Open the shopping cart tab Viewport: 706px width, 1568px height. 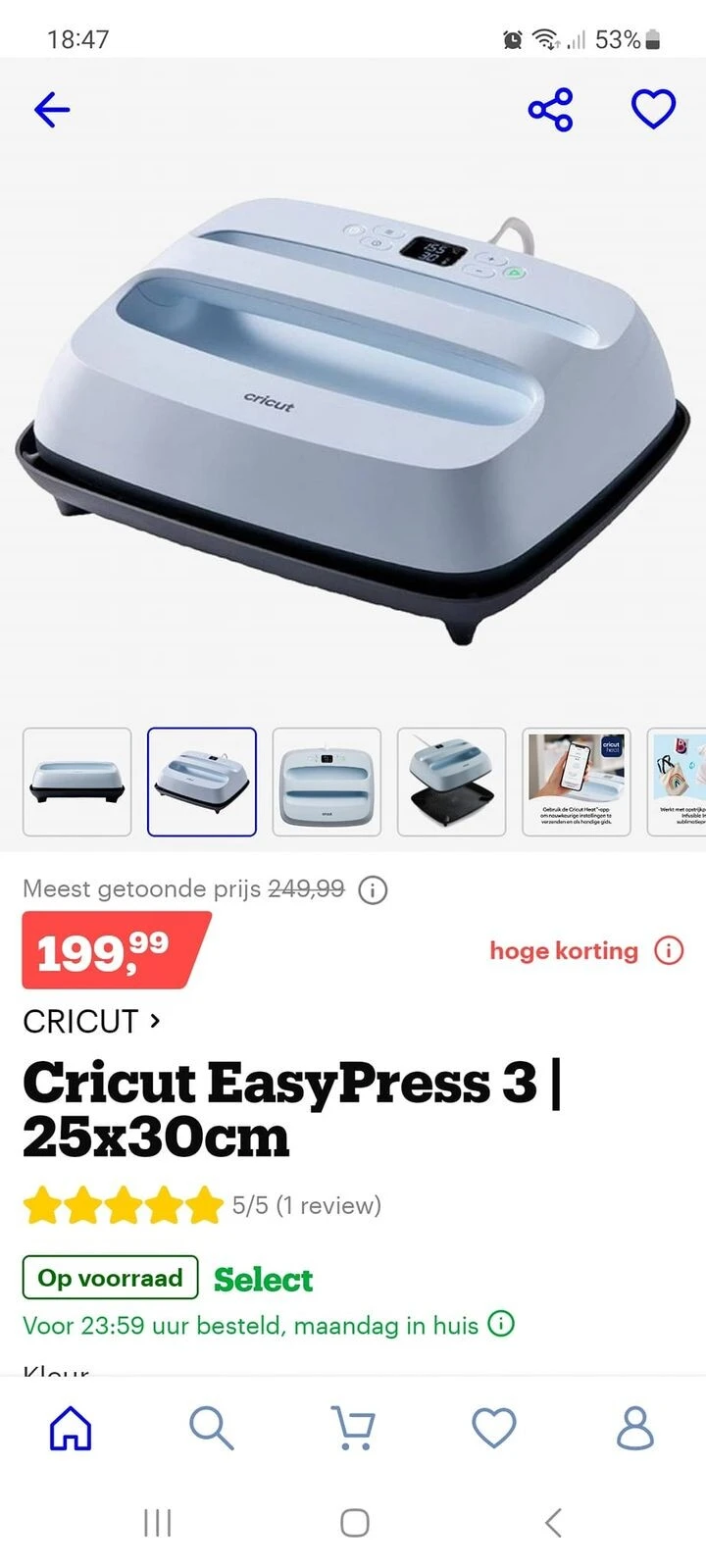(x=352, y=1428)
